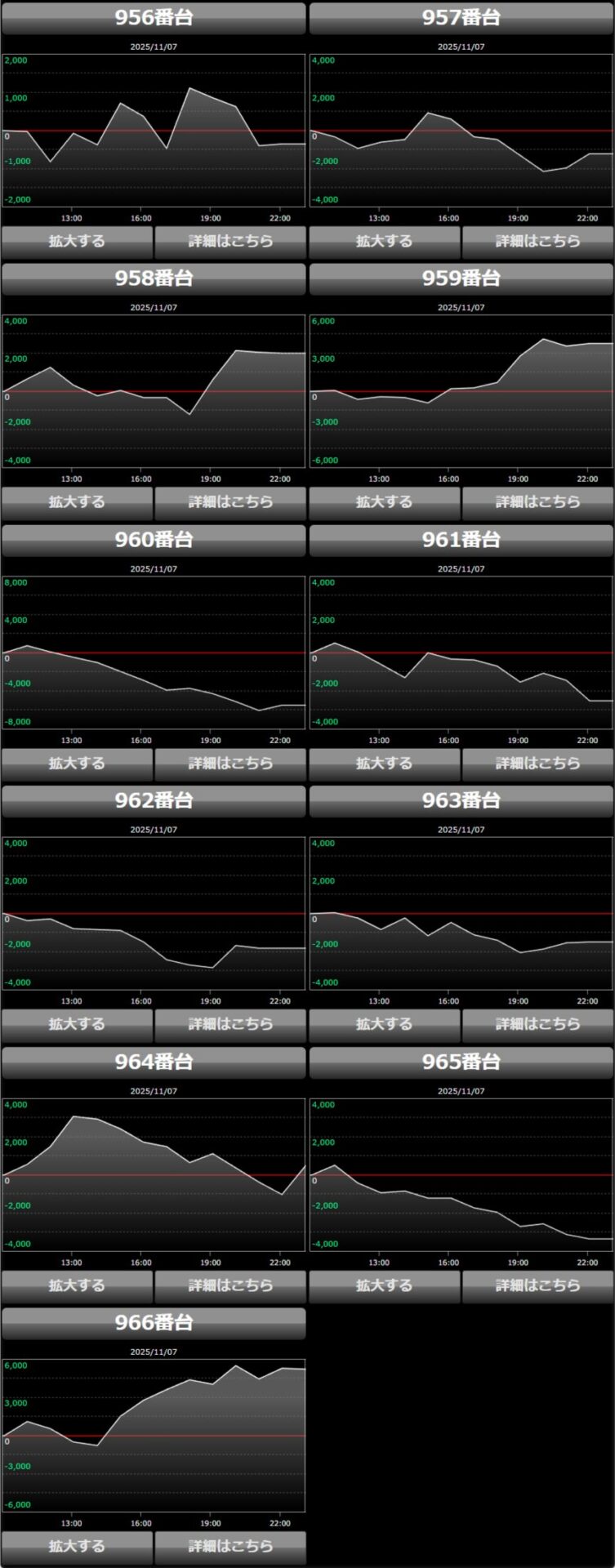
Task: Enlarge the graph for 957番台
Action: point(384,242)
